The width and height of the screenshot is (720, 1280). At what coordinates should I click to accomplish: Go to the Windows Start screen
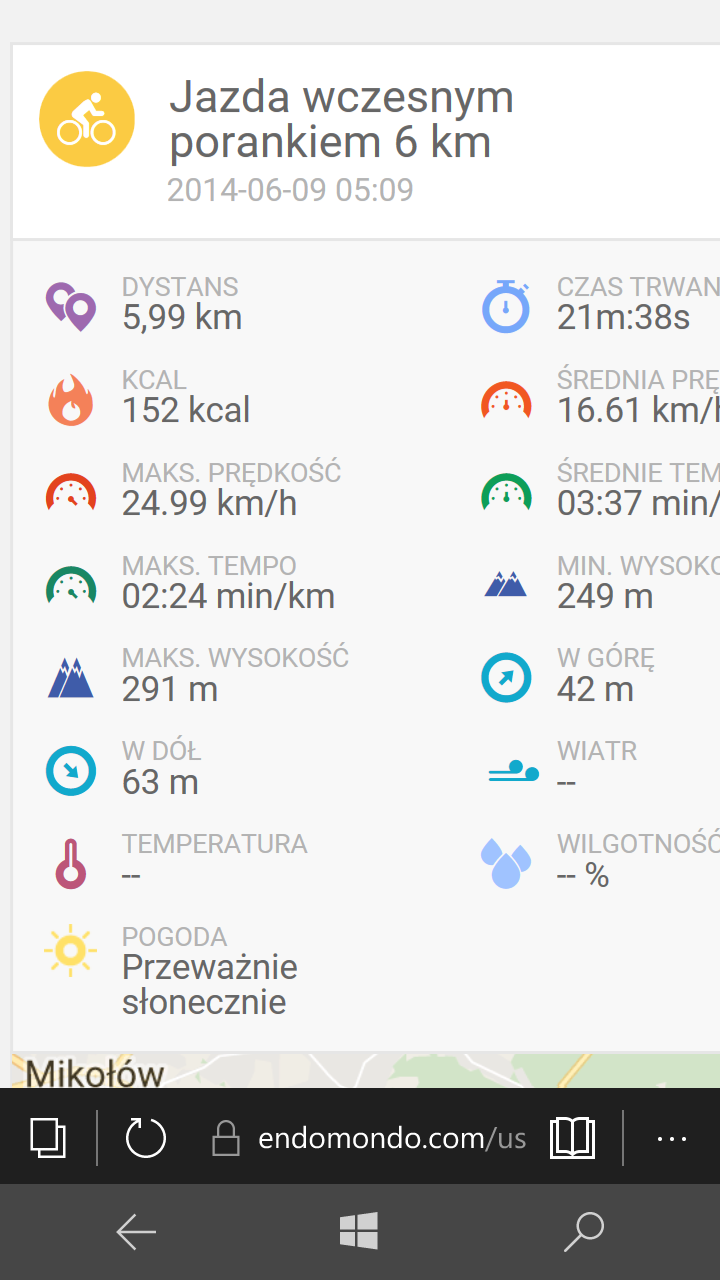358,1232
